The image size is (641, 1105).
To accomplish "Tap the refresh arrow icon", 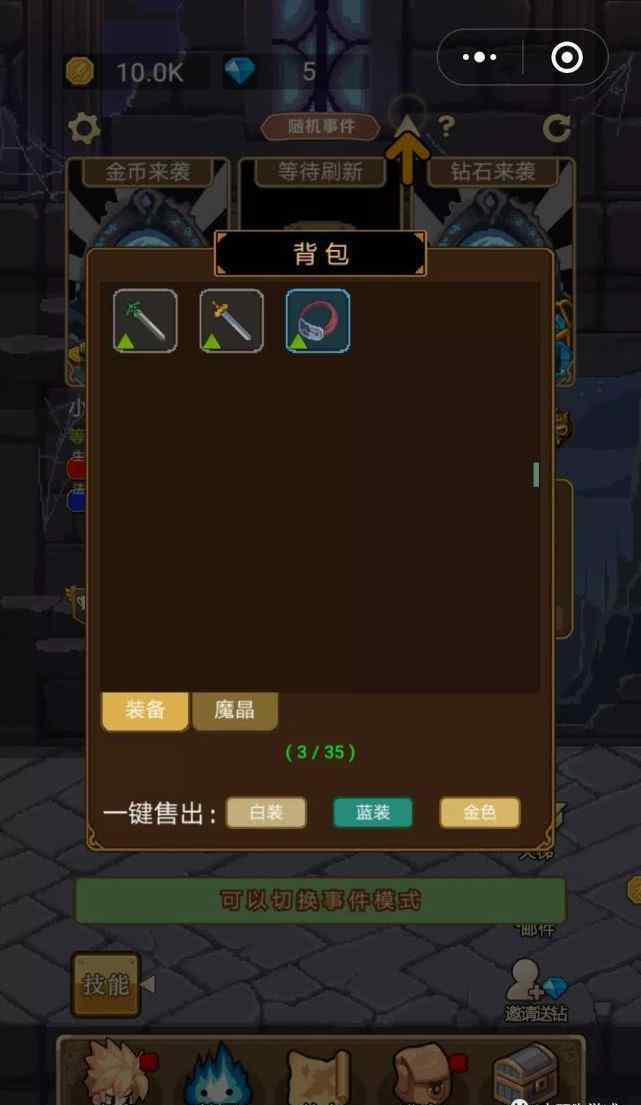I will 556,128.
